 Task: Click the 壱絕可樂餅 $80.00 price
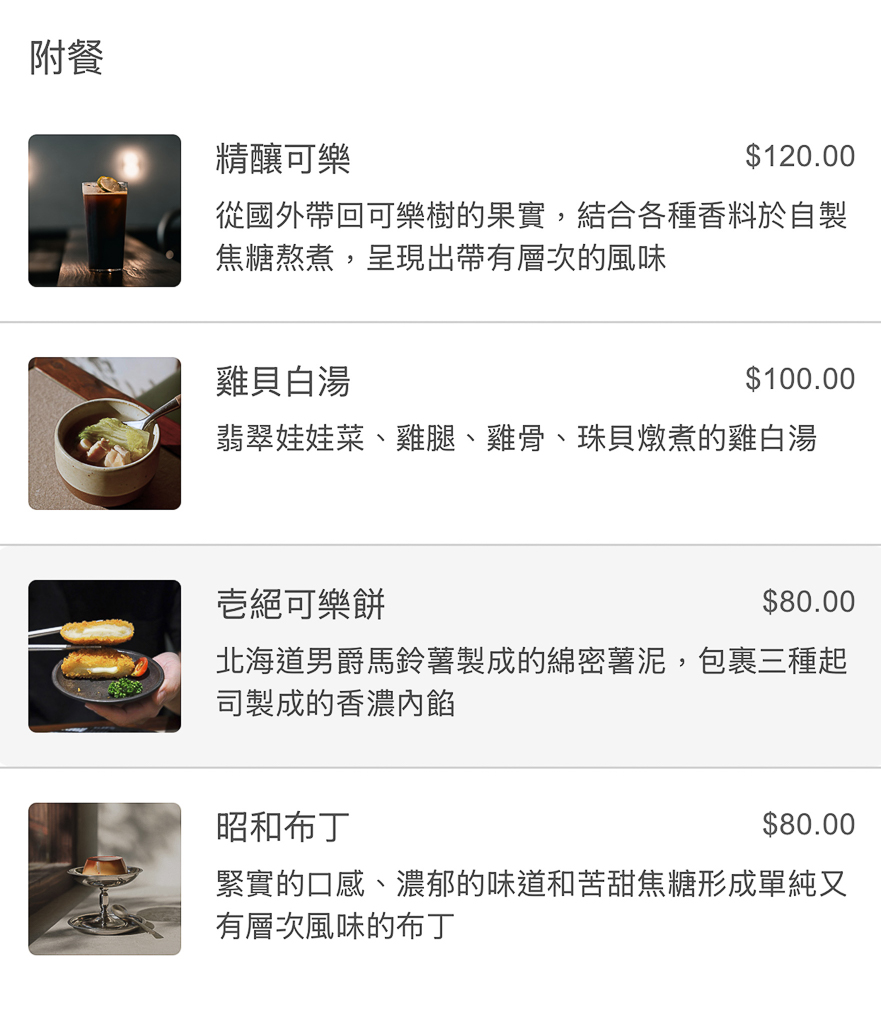pos(818,601)
